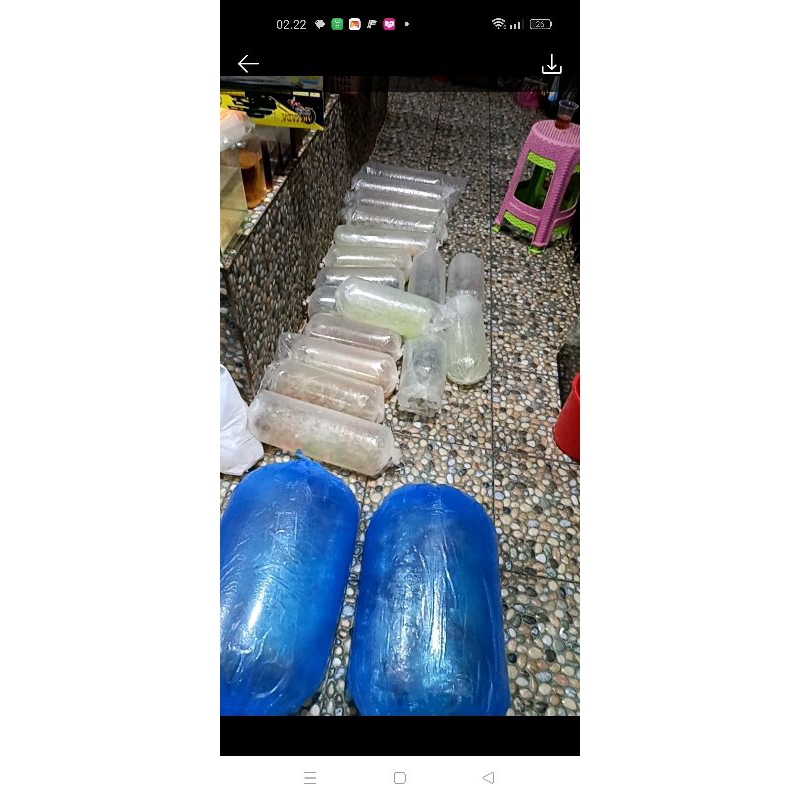
Task: Tap the system back triangle button
Action: click(x=488, y=778)
